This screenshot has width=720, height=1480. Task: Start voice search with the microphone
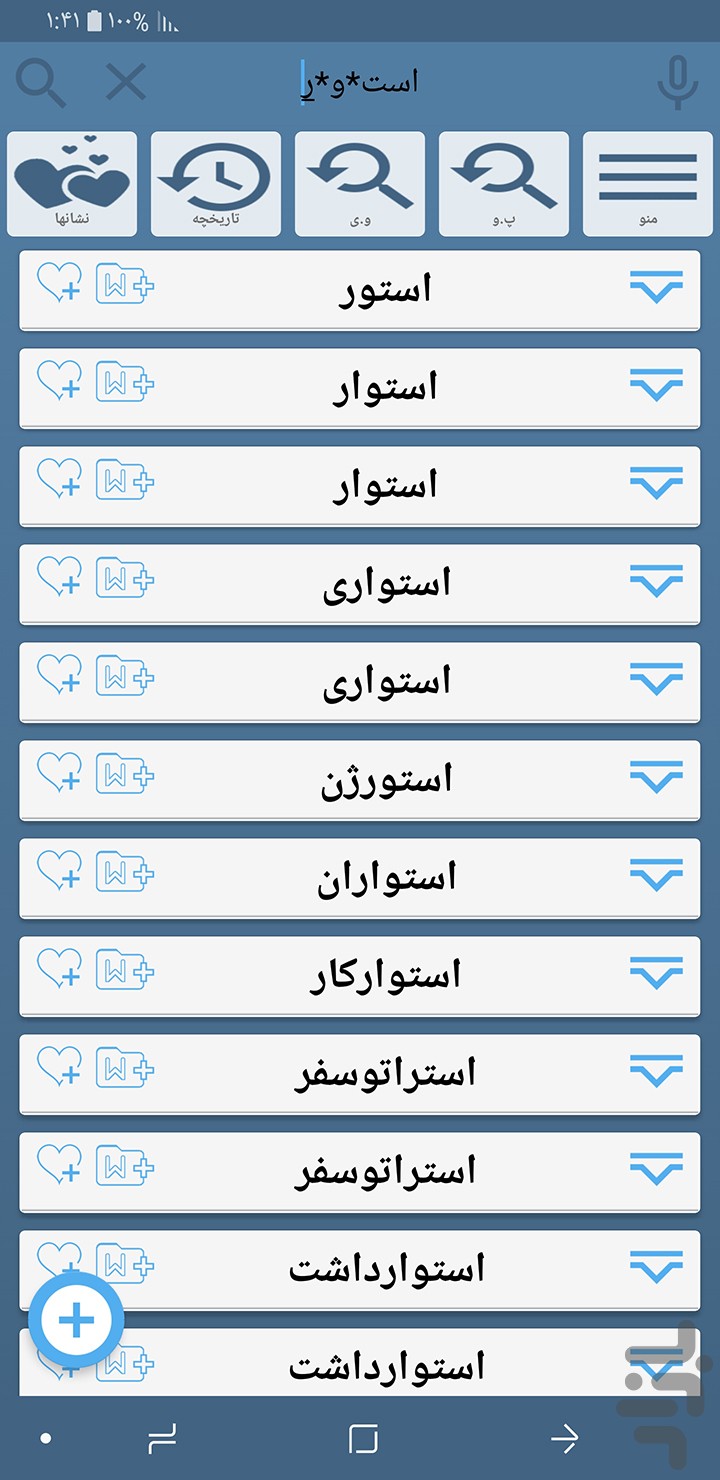(677, 83)
